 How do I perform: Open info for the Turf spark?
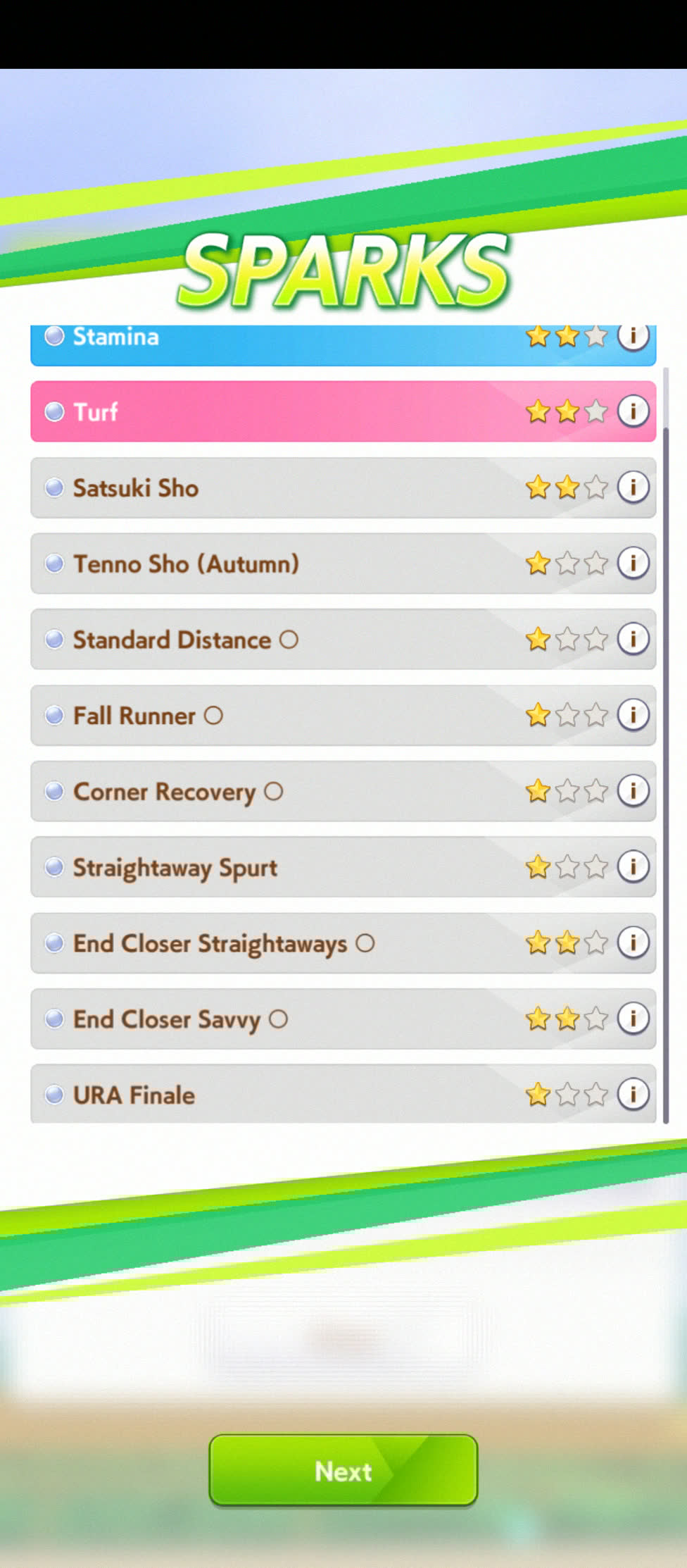(633, 411)
